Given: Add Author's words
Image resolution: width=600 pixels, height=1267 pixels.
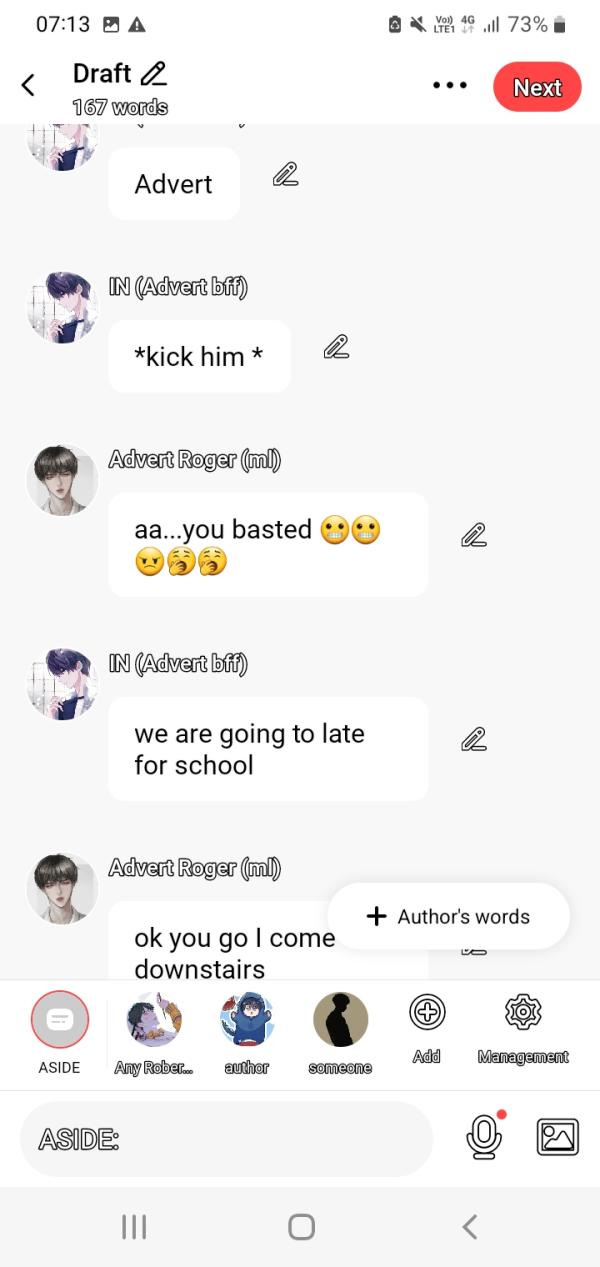Looking at the screenshot, I should pos(448,916).
